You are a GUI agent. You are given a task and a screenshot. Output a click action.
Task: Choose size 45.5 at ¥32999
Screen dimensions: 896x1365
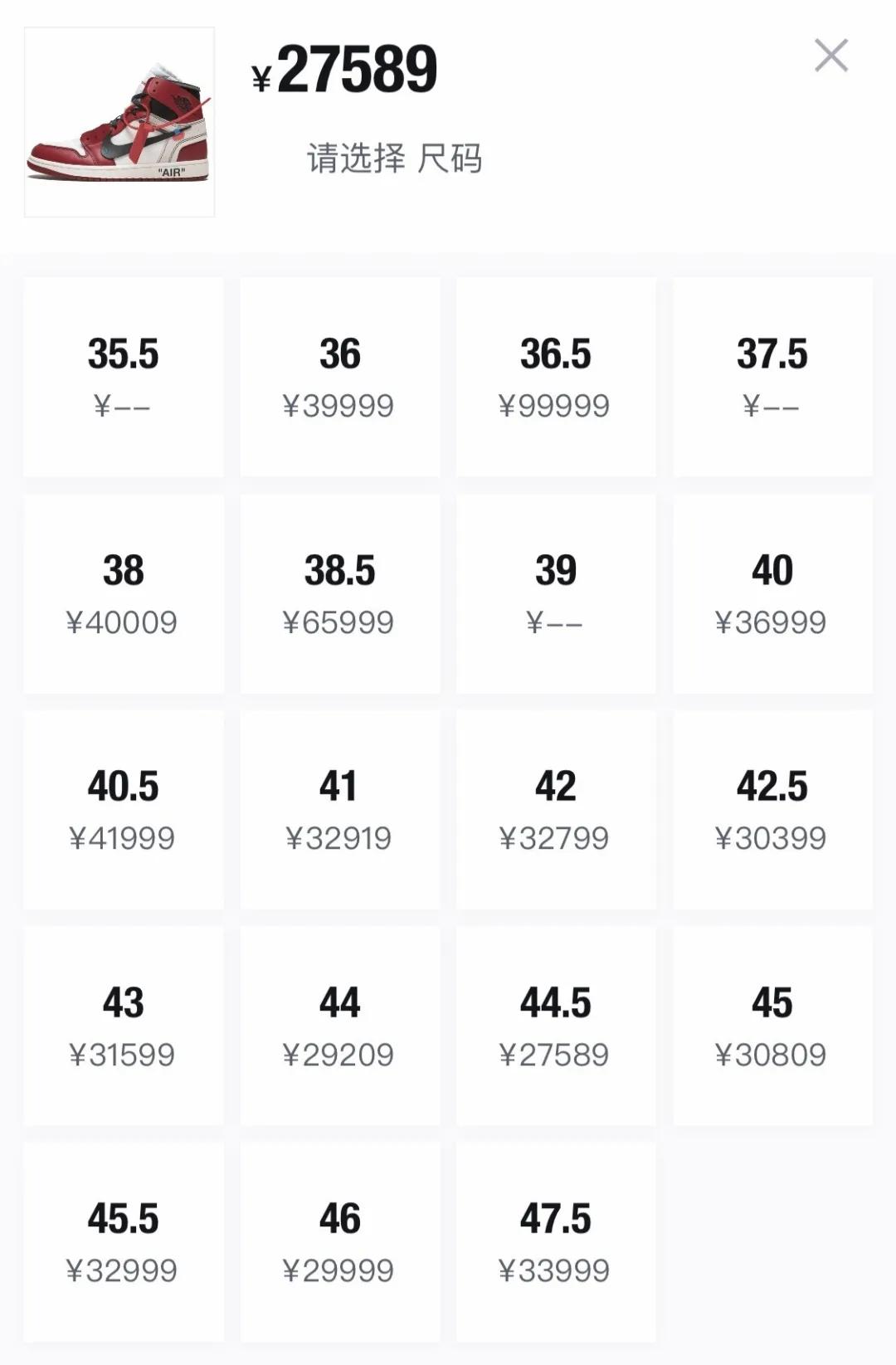[x=123, y=1241]
